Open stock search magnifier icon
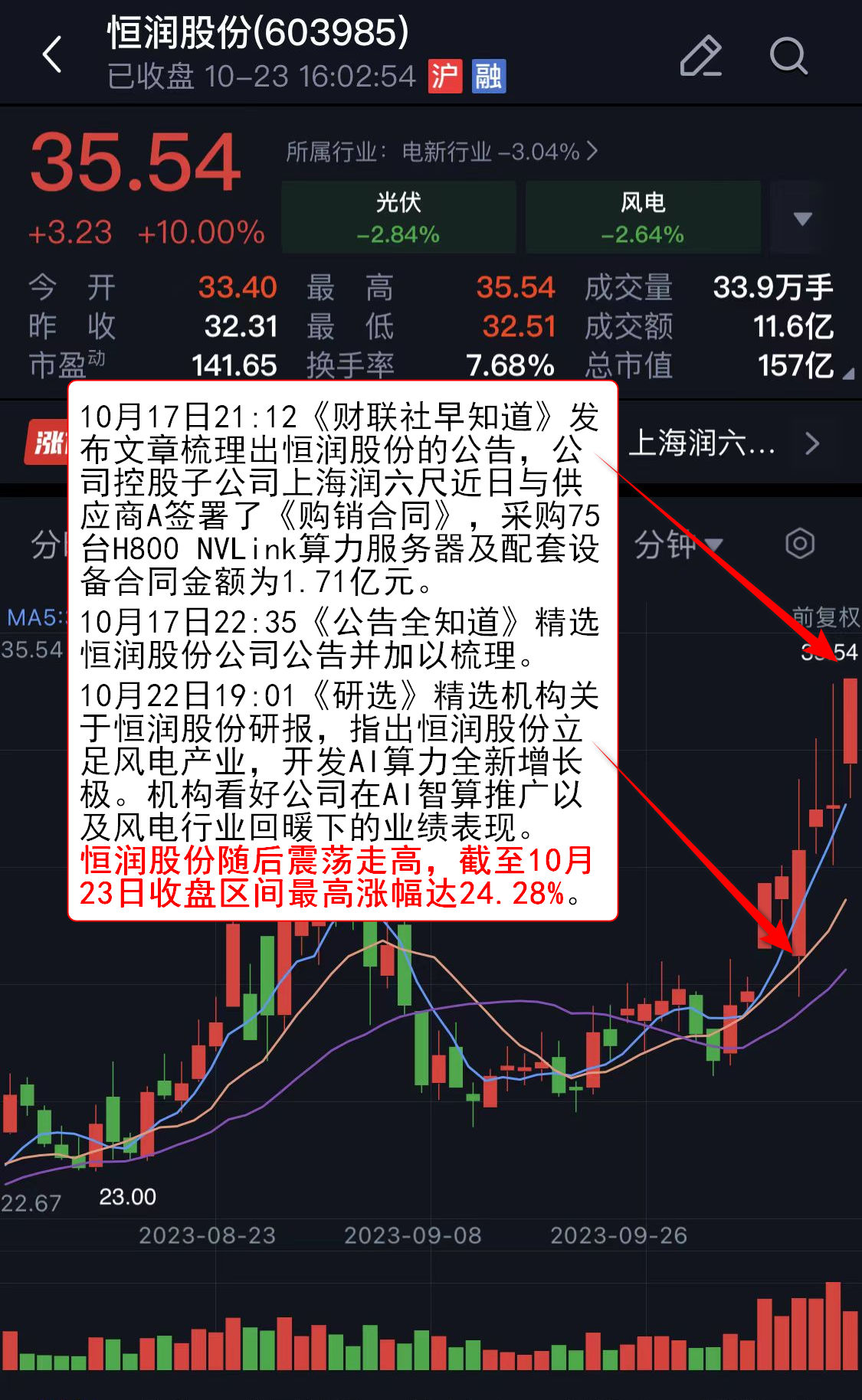 pyautogui.click(x=788, y=56)
